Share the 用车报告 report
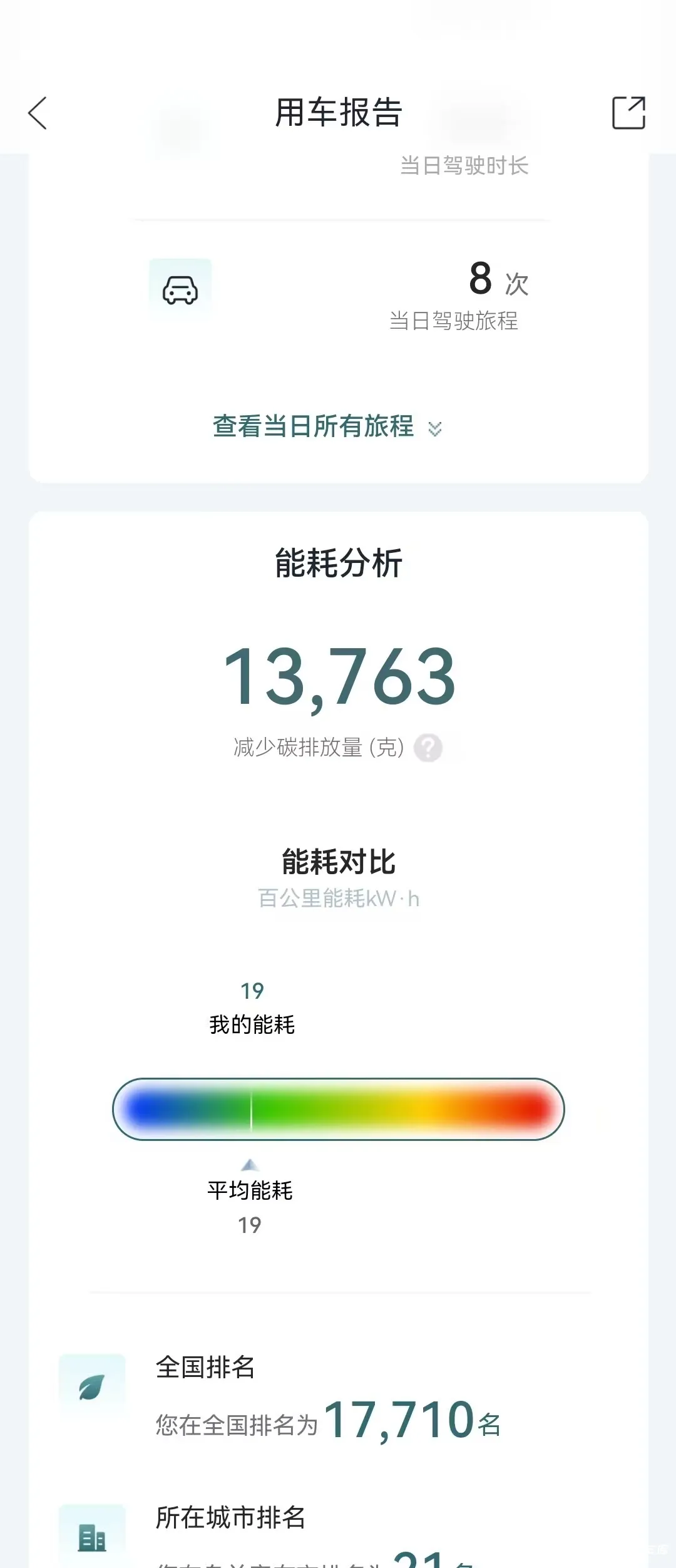Screen dimensions: 676x1568 [x=628, y=113]
